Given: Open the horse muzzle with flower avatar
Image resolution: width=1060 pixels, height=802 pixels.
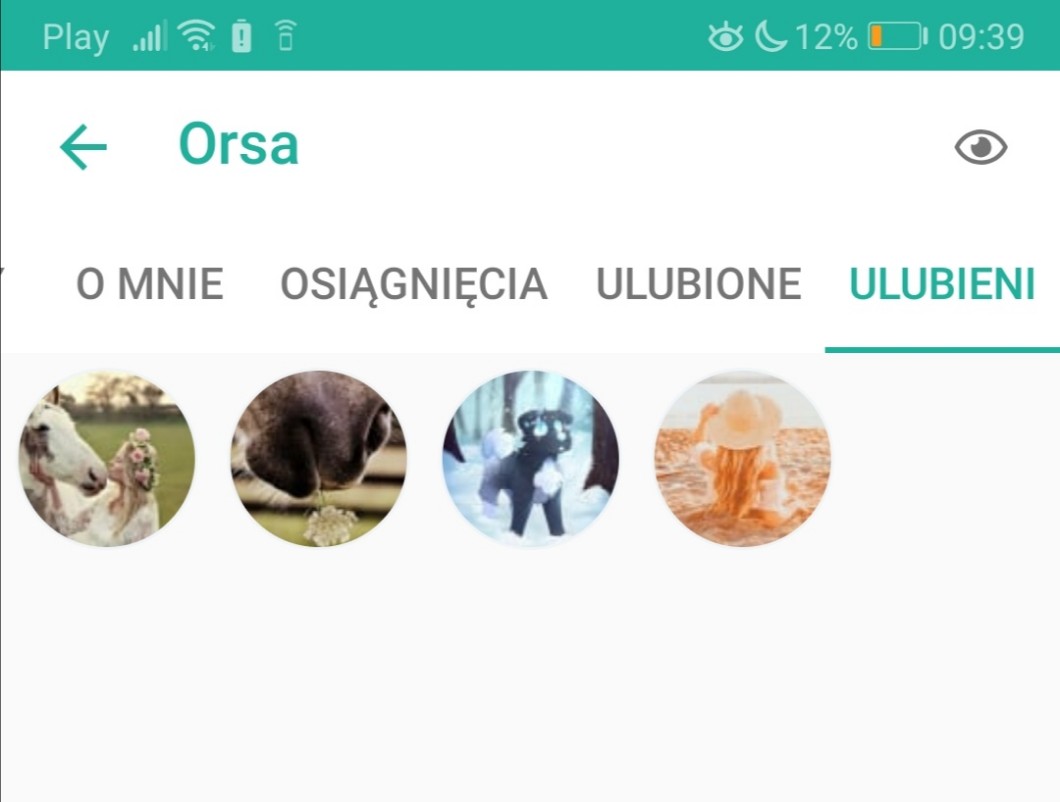Looking at the screenshot, I should click(x=319, y=459).
